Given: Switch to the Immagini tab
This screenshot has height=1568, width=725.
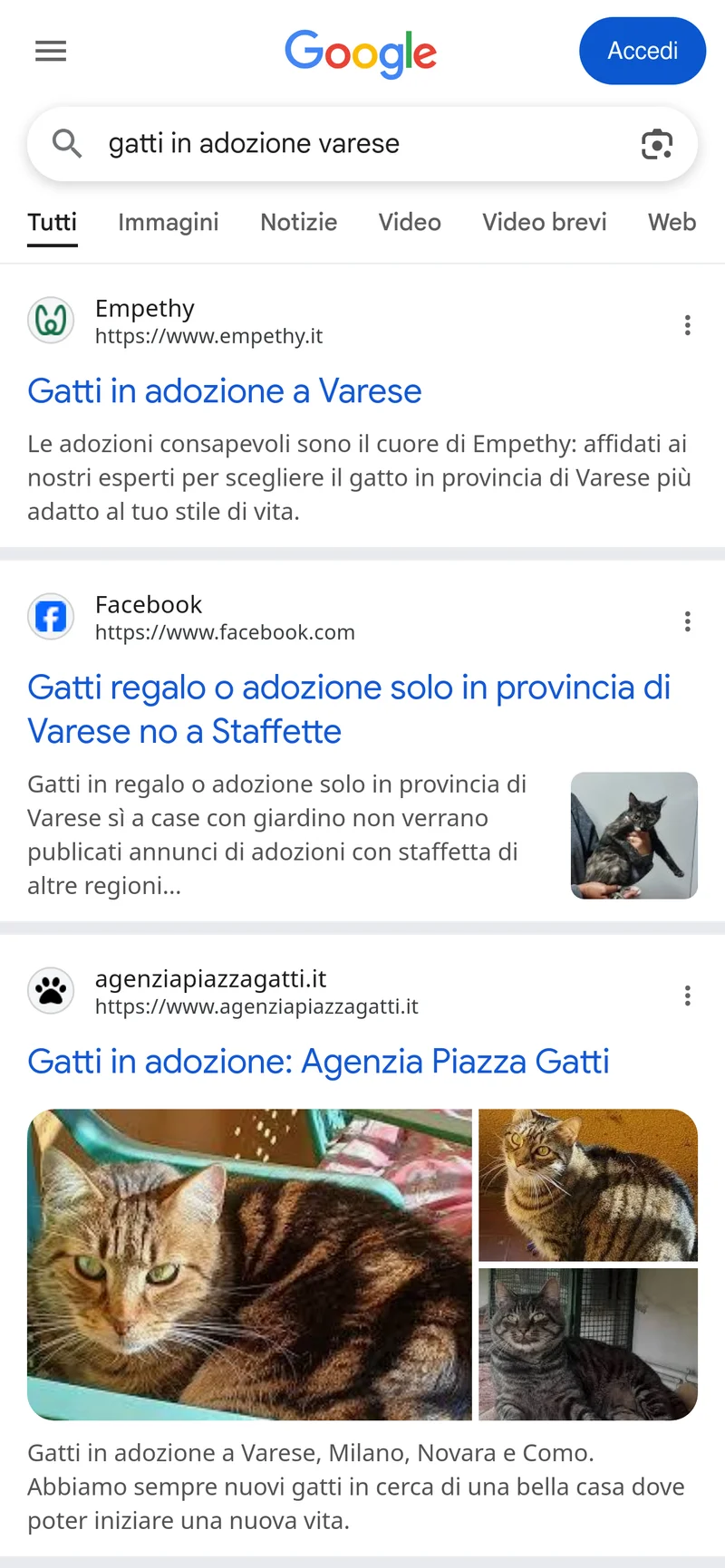Looking at the screenshot, I should coord(168,222).
